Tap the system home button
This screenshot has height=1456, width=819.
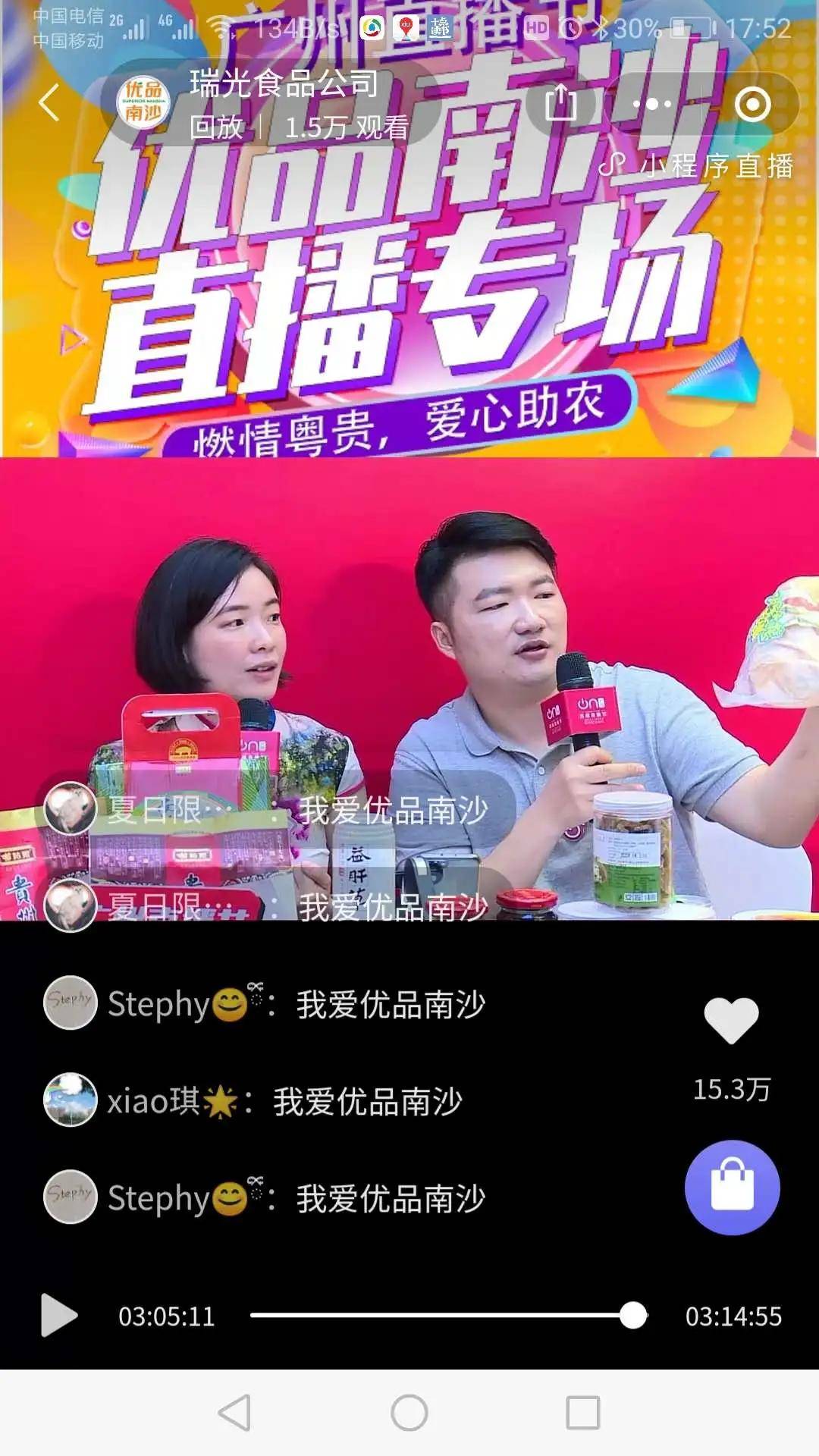pyautogui.click(x=409, y=1413)
